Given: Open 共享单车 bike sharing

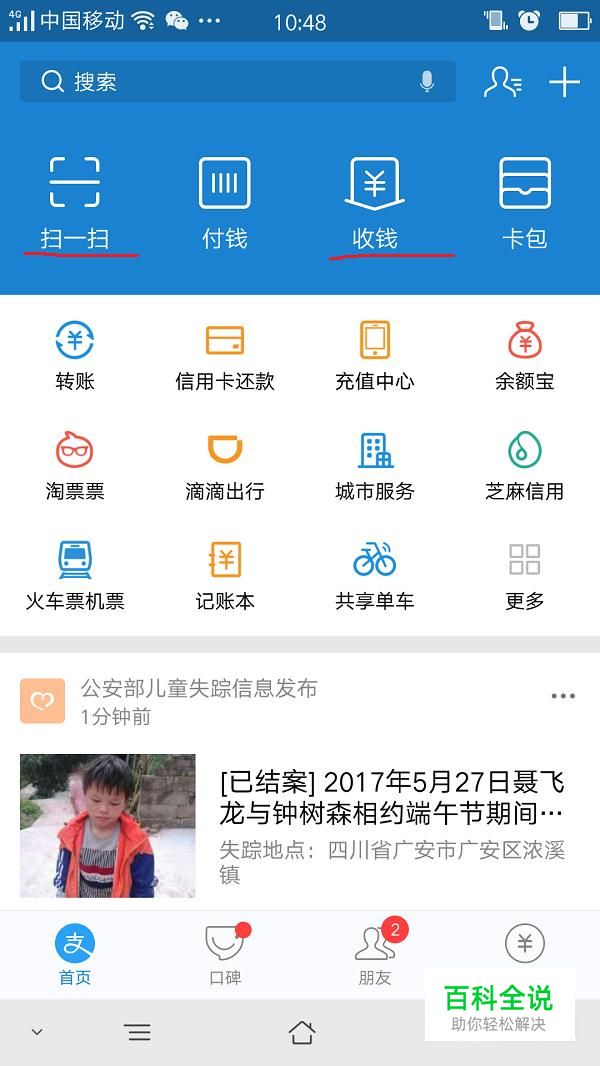Looking at the screenshot, I should pos(374,577).
